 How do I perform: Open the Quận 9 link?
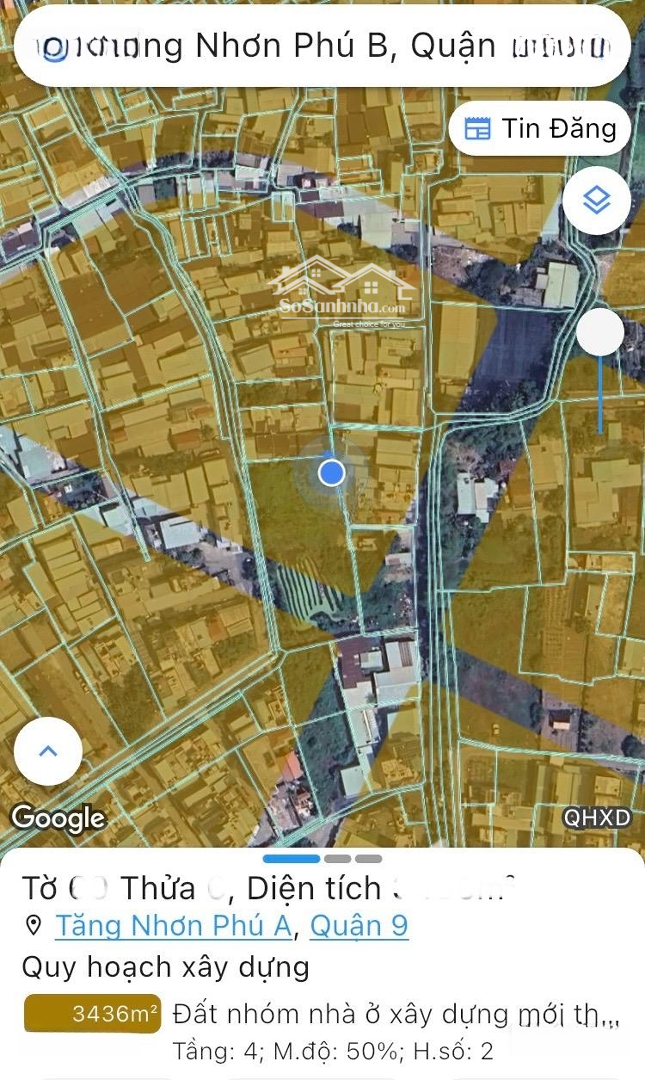click(x=359, y=926)
